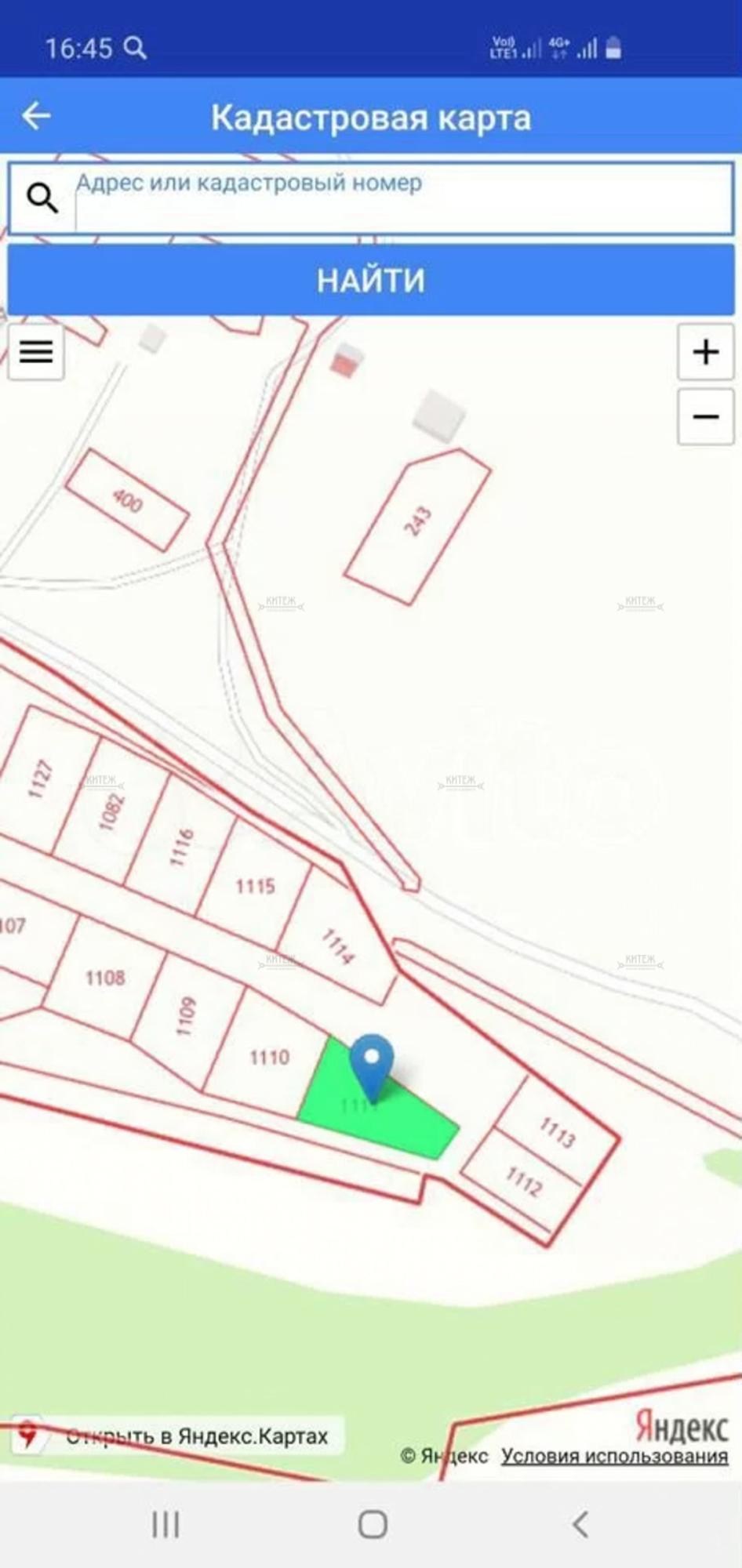Go to the system home screen

tap(373, 1525)
